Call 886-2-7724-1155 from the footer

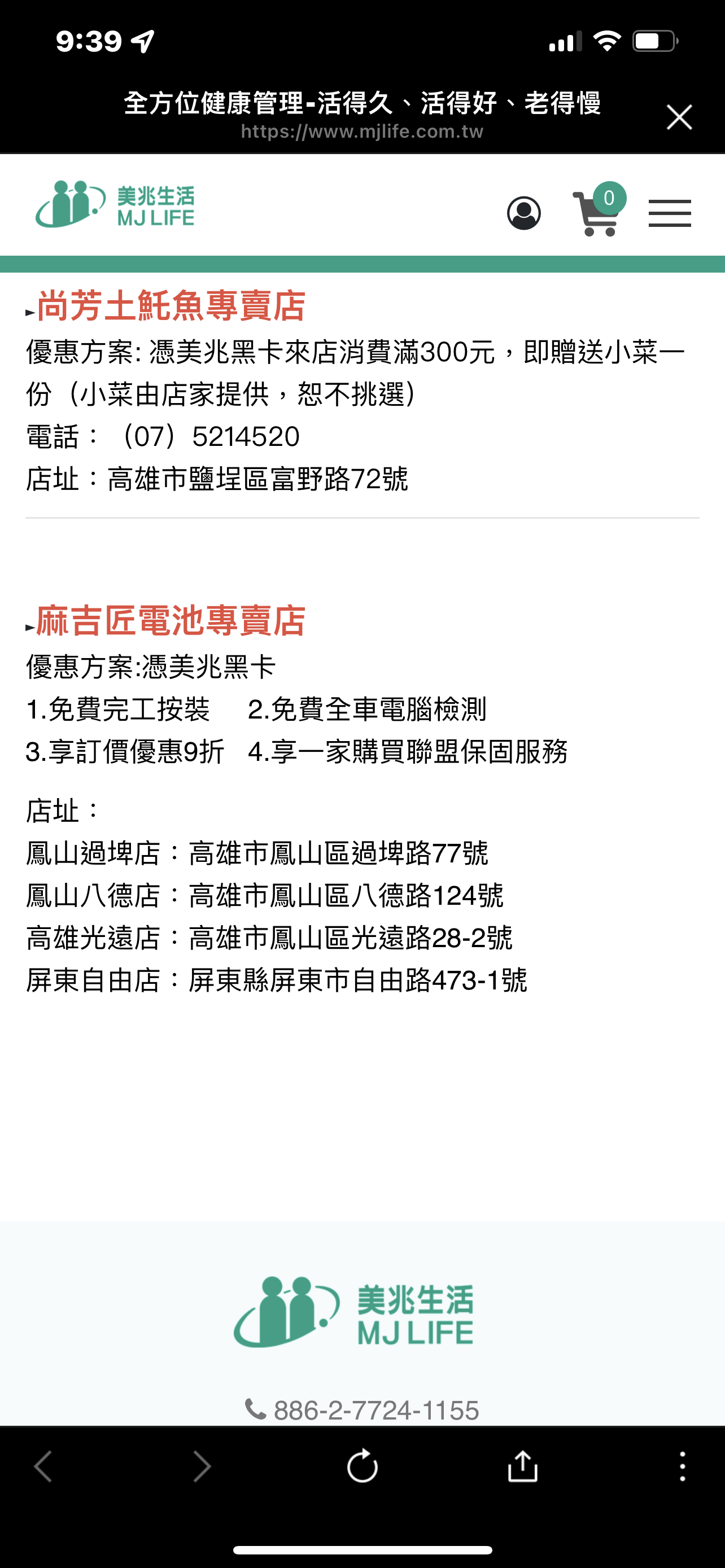coord(362,1411)
